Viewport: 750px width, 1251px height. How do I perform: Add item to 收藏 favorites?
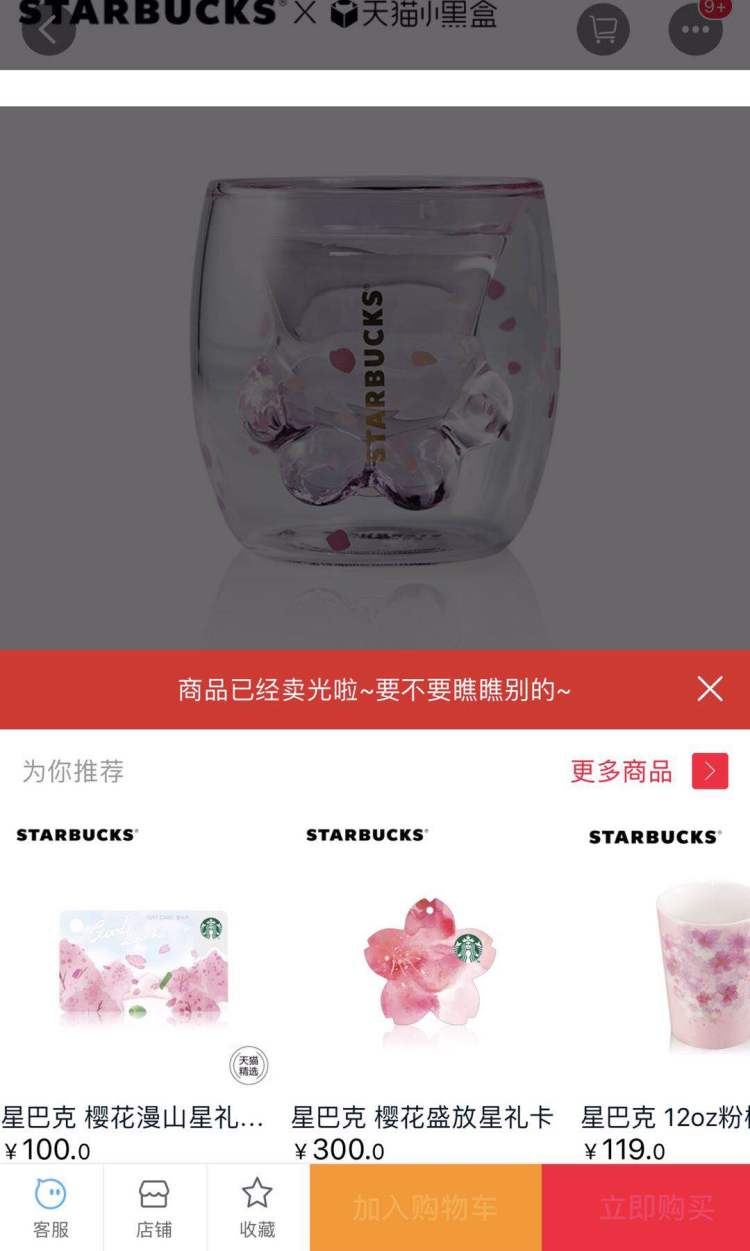pos(257,1208)
